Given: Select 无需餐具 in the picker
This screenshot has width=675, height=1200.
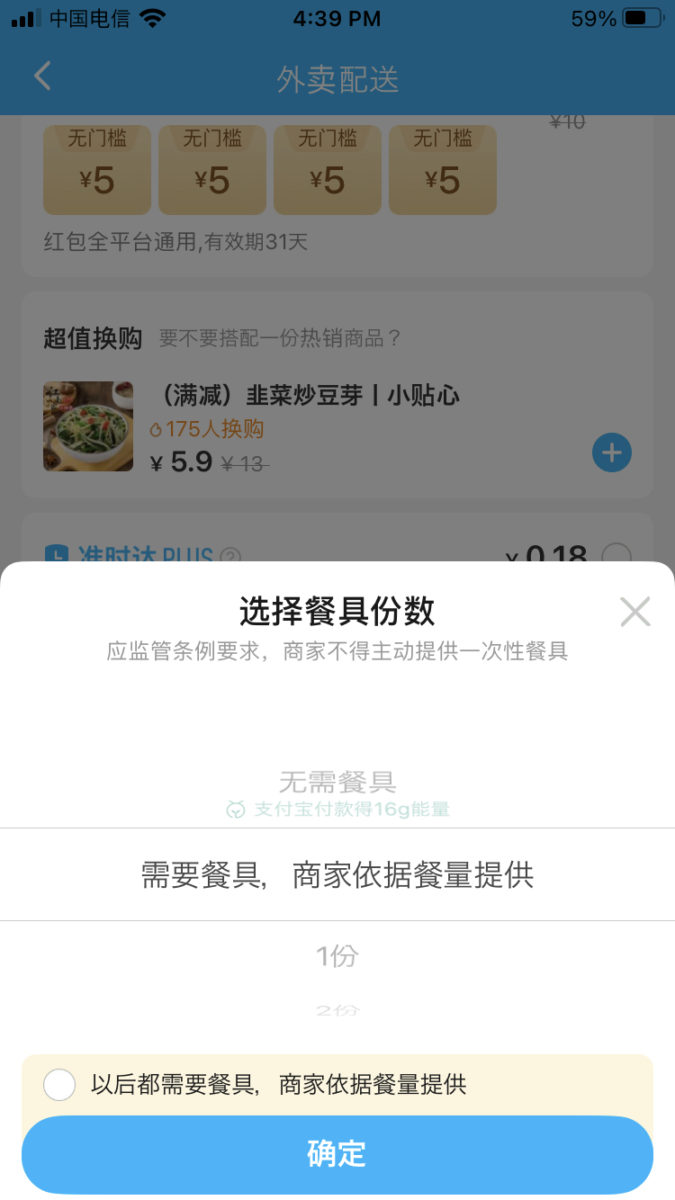Looking at the screenshot, I should coord(337,781).
